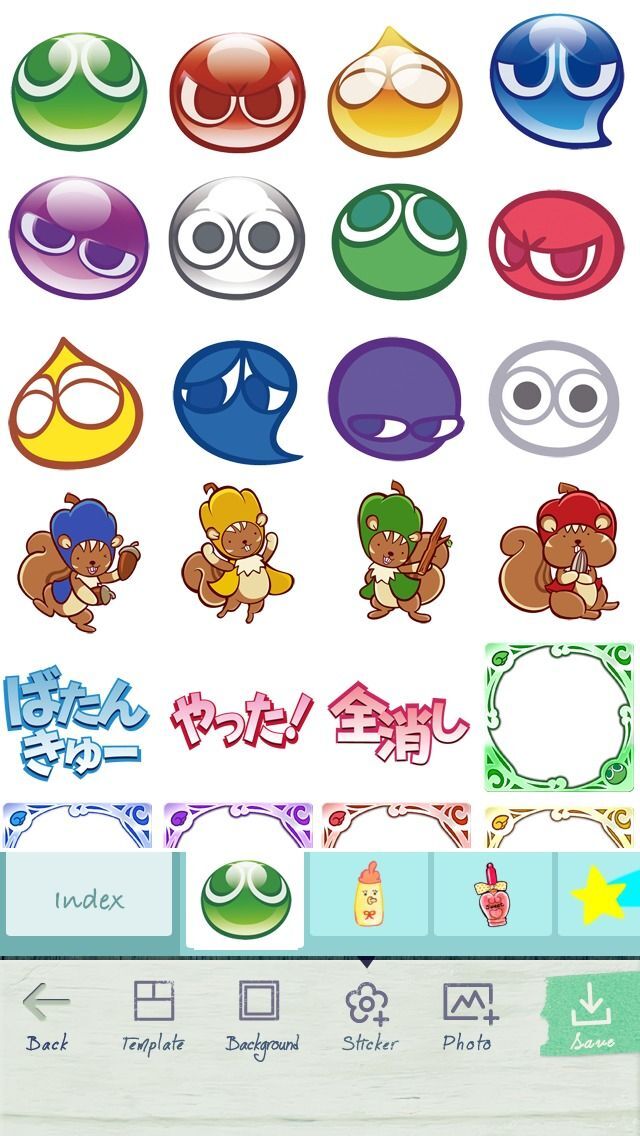This screenshot has width=640, height=1136.
Task: Open the Template tool
Action: (x=153, y=1015)
